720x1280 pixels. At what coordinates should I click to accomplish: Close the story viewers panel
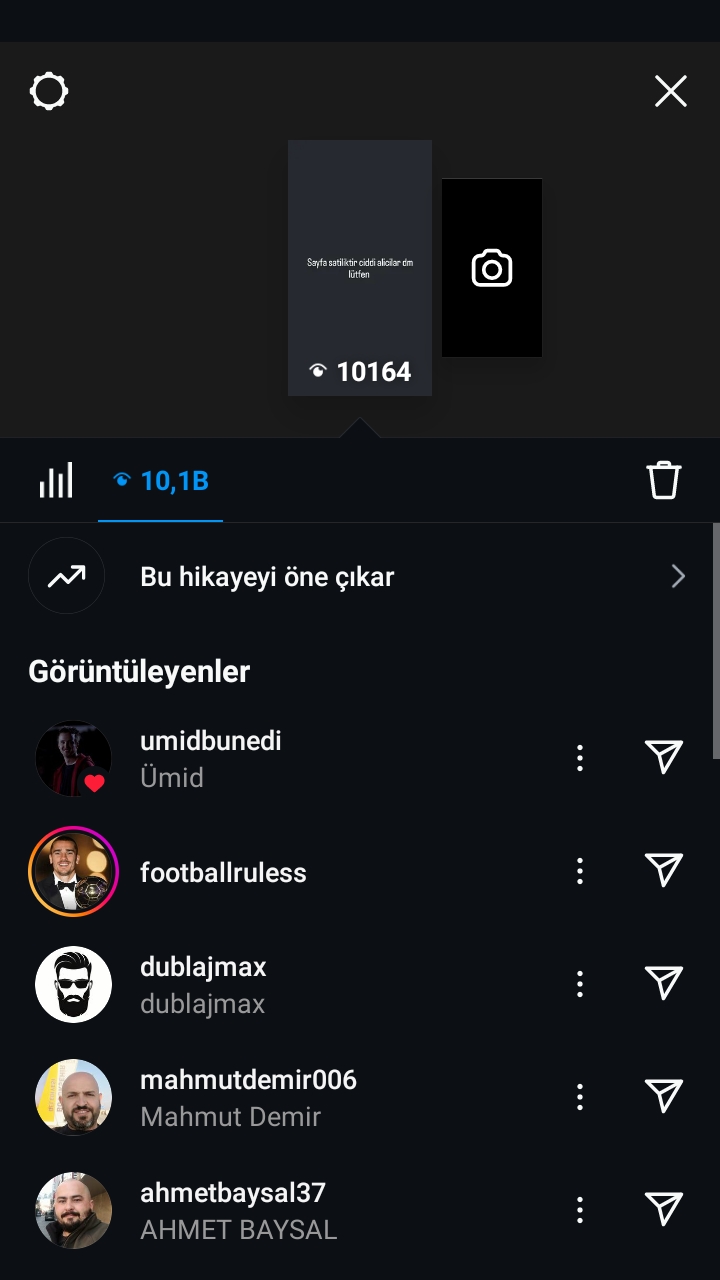click(x=671, y=92)
